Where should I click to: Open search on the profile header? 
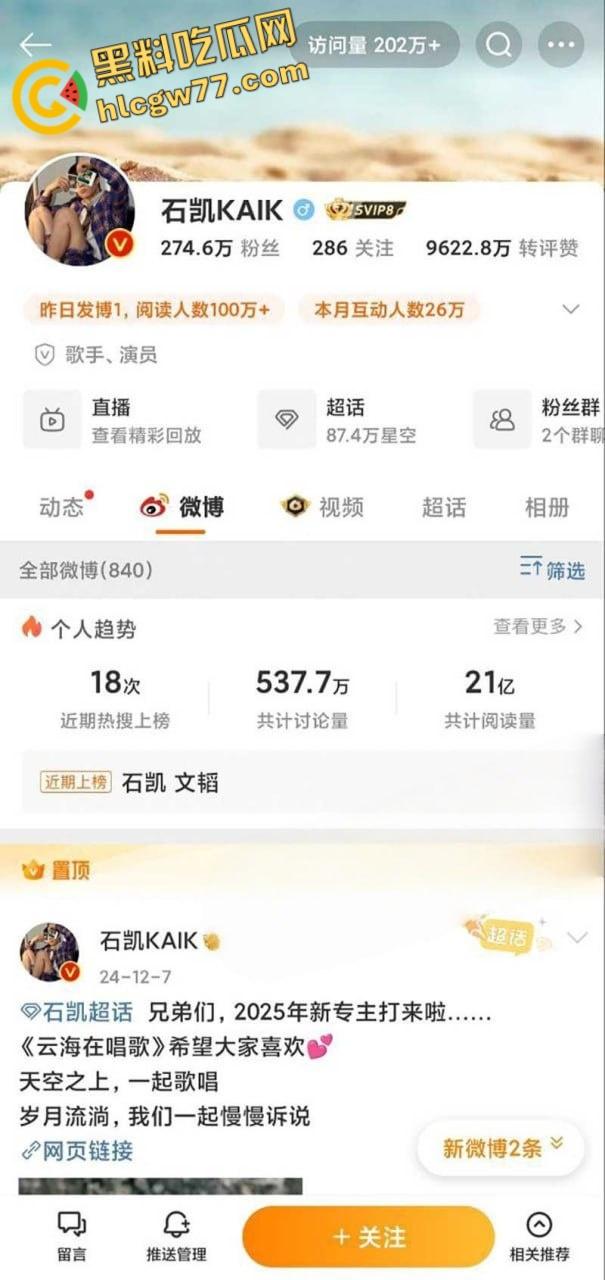499,45
